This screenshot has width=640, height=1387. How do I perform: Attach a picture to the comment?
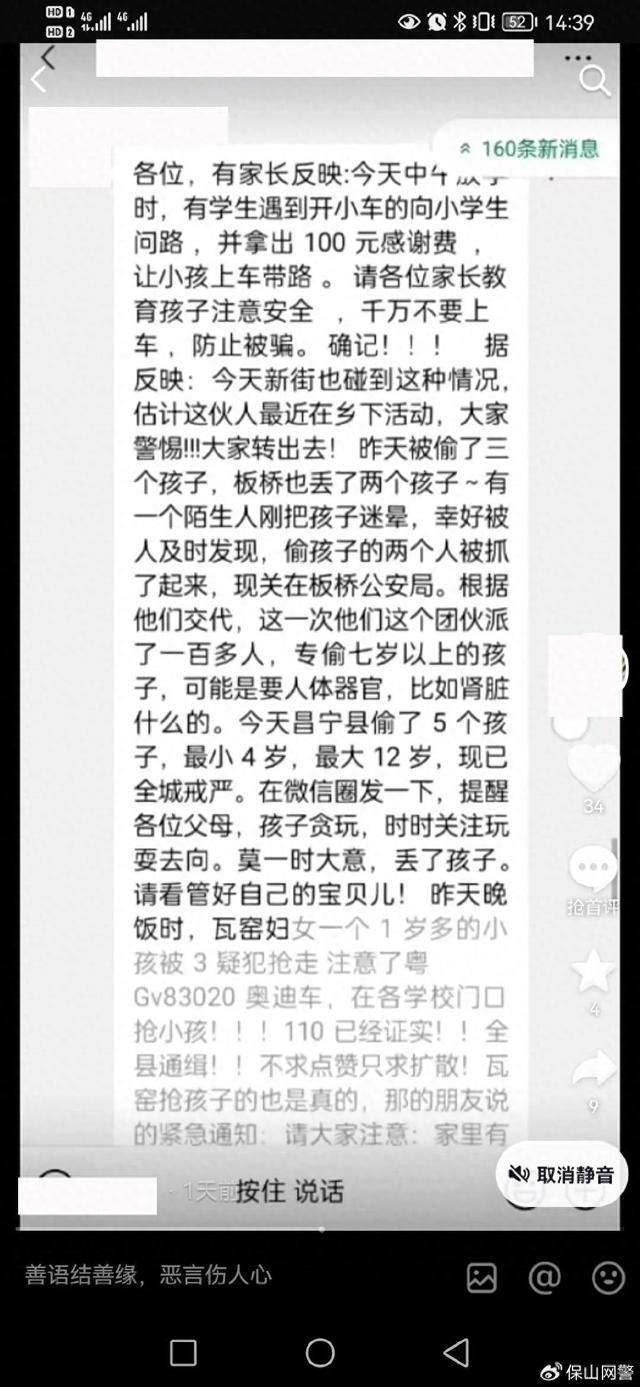(482, 1277)
